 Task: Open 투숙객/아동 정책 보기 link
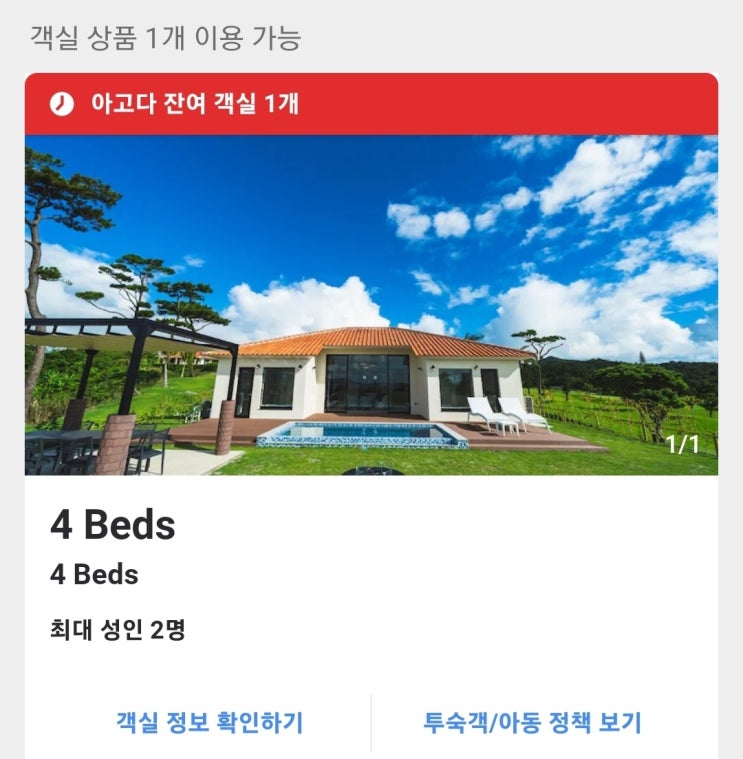(x=532, y=722)
